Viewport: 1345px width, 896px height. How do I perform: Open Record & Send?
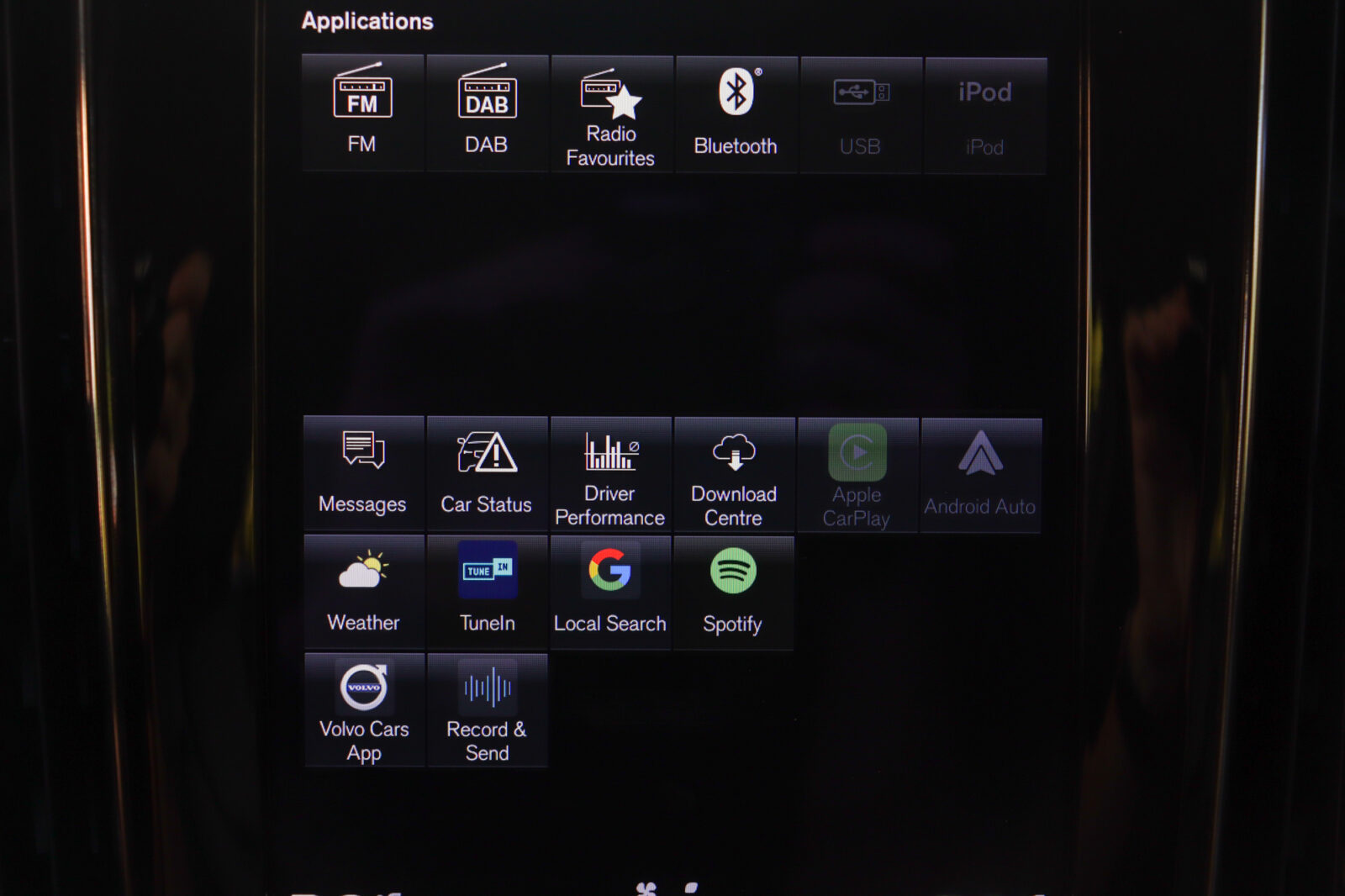(488, 710)
